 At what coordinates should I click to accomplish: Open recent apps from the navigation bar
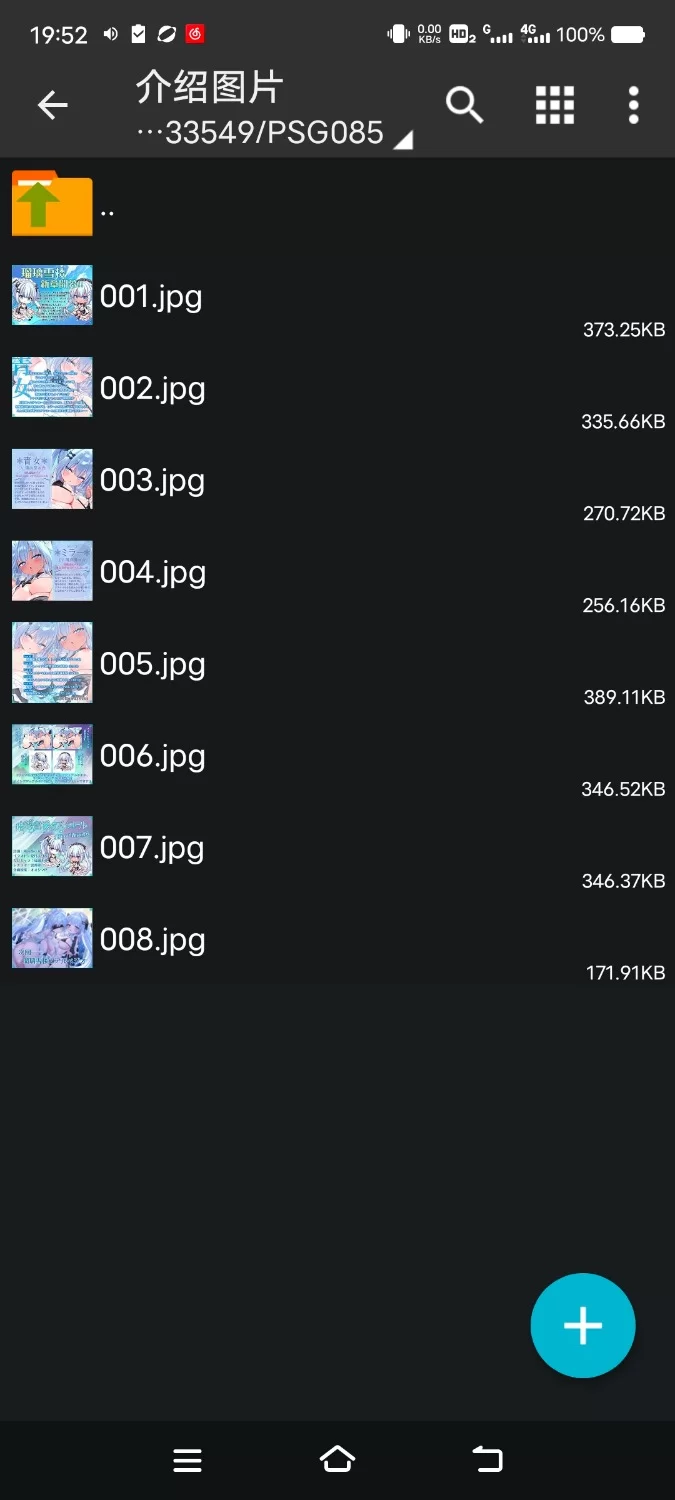point(188,1461)
